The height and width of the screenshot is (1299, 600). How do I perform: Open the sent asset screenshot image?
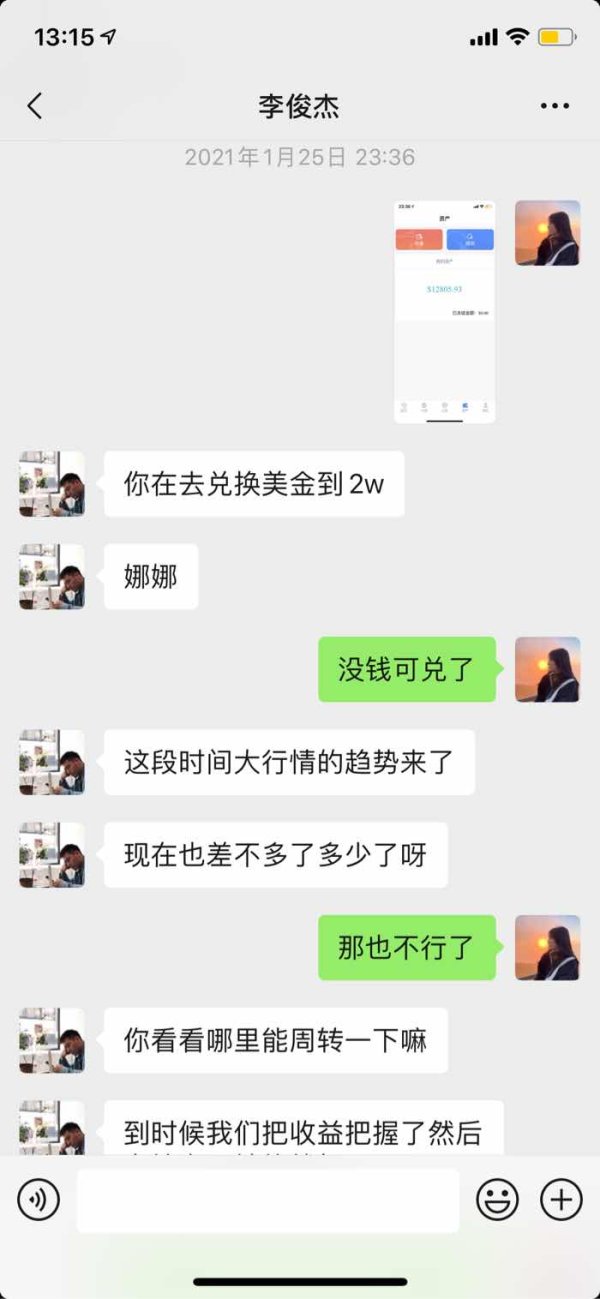coord(444,311)
